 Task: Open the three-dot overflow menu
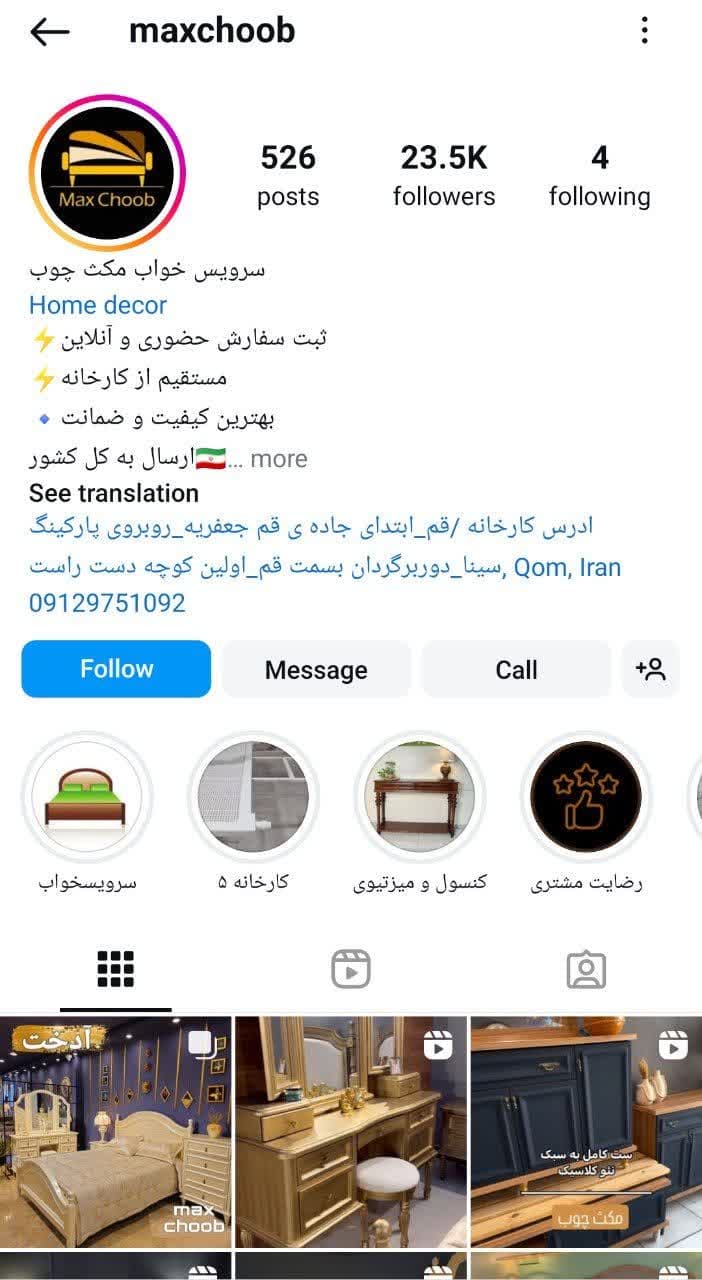tap(645, 31)
